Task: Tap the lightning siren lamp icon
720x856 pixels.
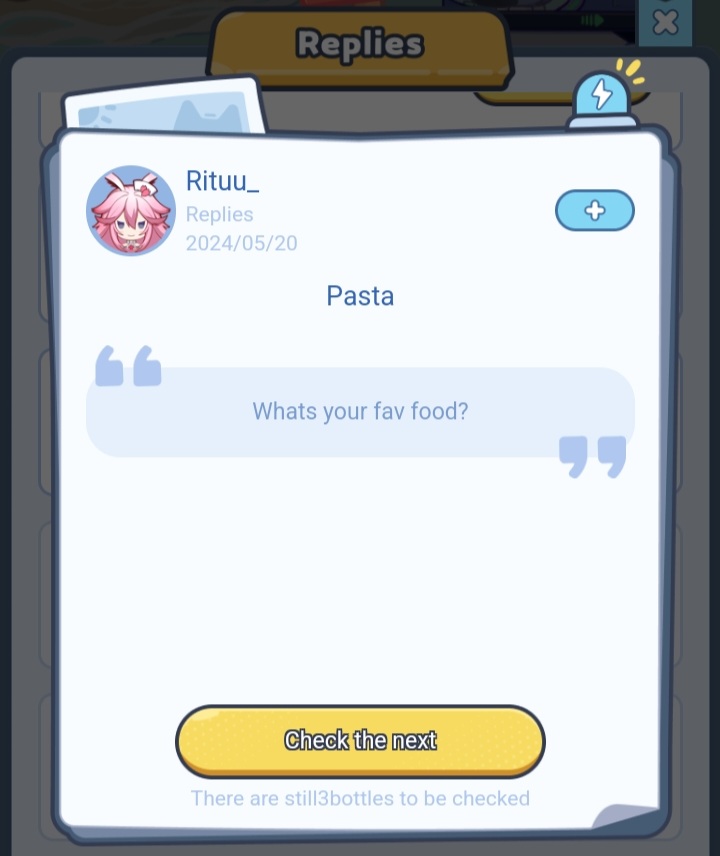Action: (x=601, y=97)
